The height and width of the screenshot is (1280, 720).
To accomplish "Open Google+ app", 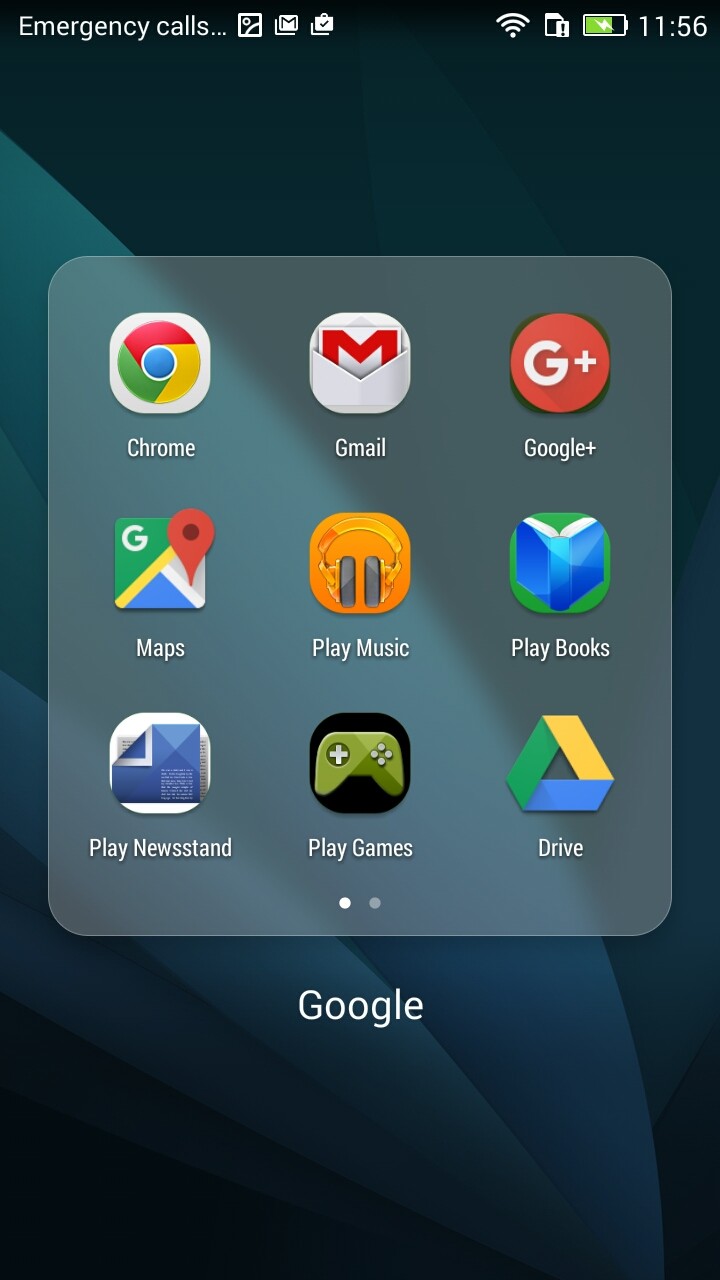I will (x=560, y=364).
